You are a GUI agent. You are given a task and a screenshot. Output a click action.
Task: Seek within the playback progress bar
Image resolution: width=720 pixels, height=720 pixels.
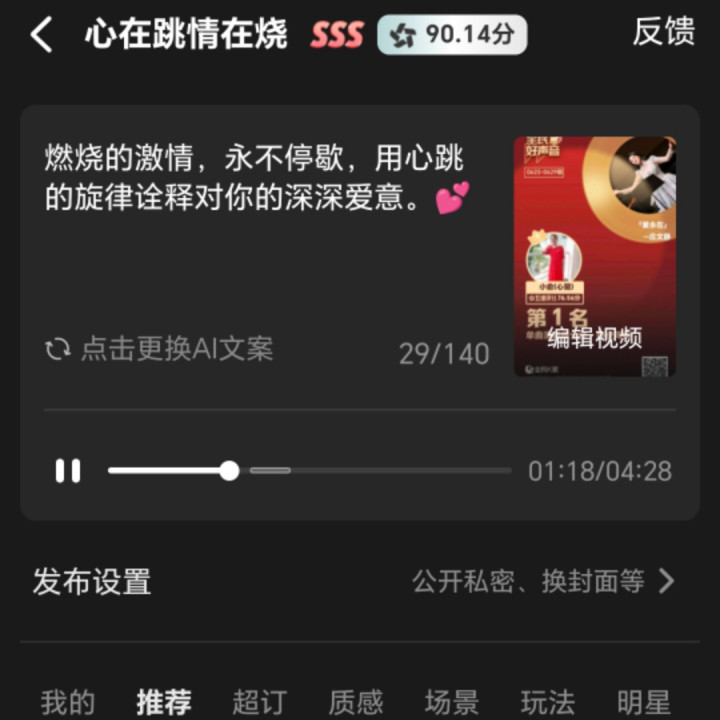tap(310, 471)
